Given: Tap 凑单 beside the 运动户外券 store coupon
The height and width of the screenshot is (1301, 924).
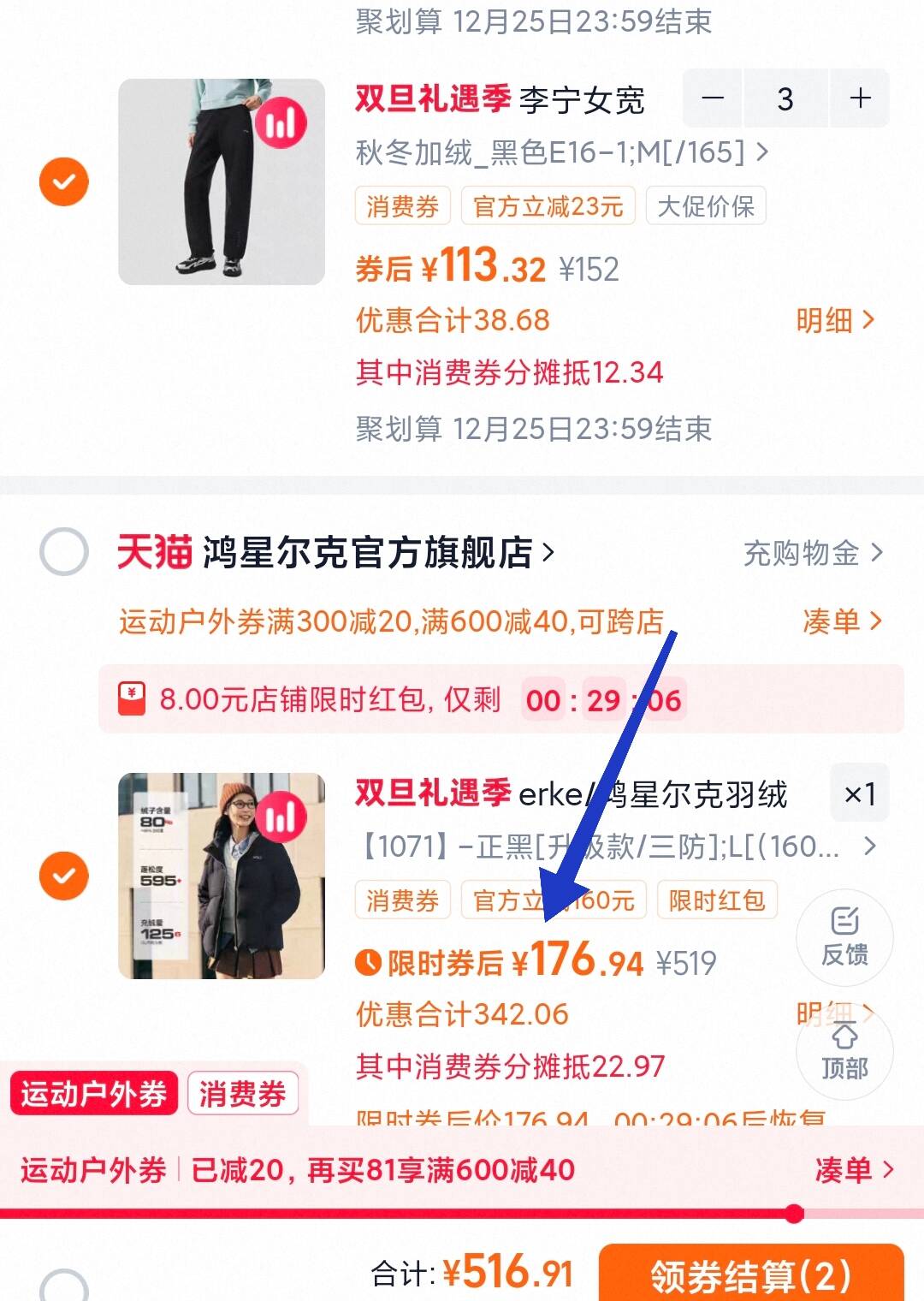Looking at the screenshot, I should [843, 621].
